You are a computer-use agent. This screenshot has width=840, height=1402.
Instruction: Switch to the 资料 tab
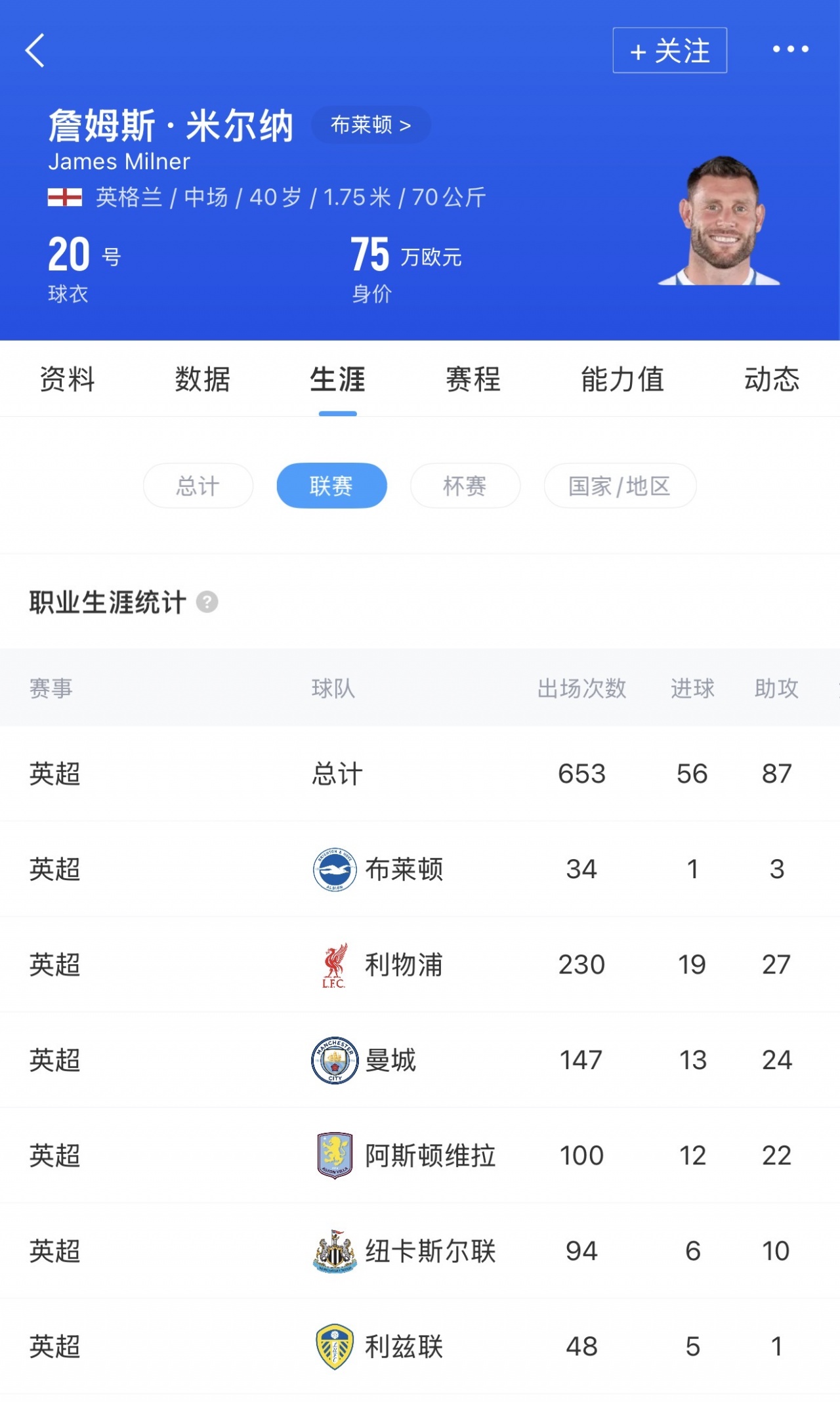click(67, 379)
